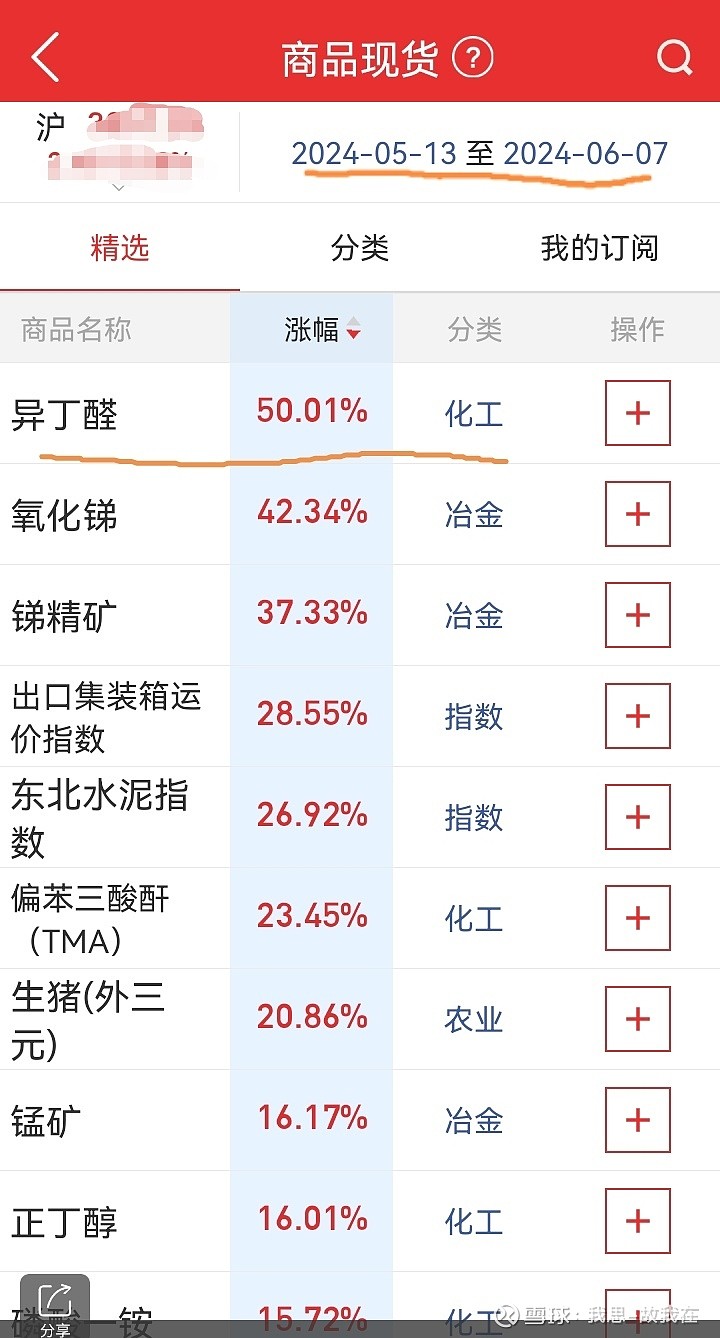This screenshot has width=720, height=1338.
Task: Add 锑精矿 with its plus button
Action: click(638, 615)
